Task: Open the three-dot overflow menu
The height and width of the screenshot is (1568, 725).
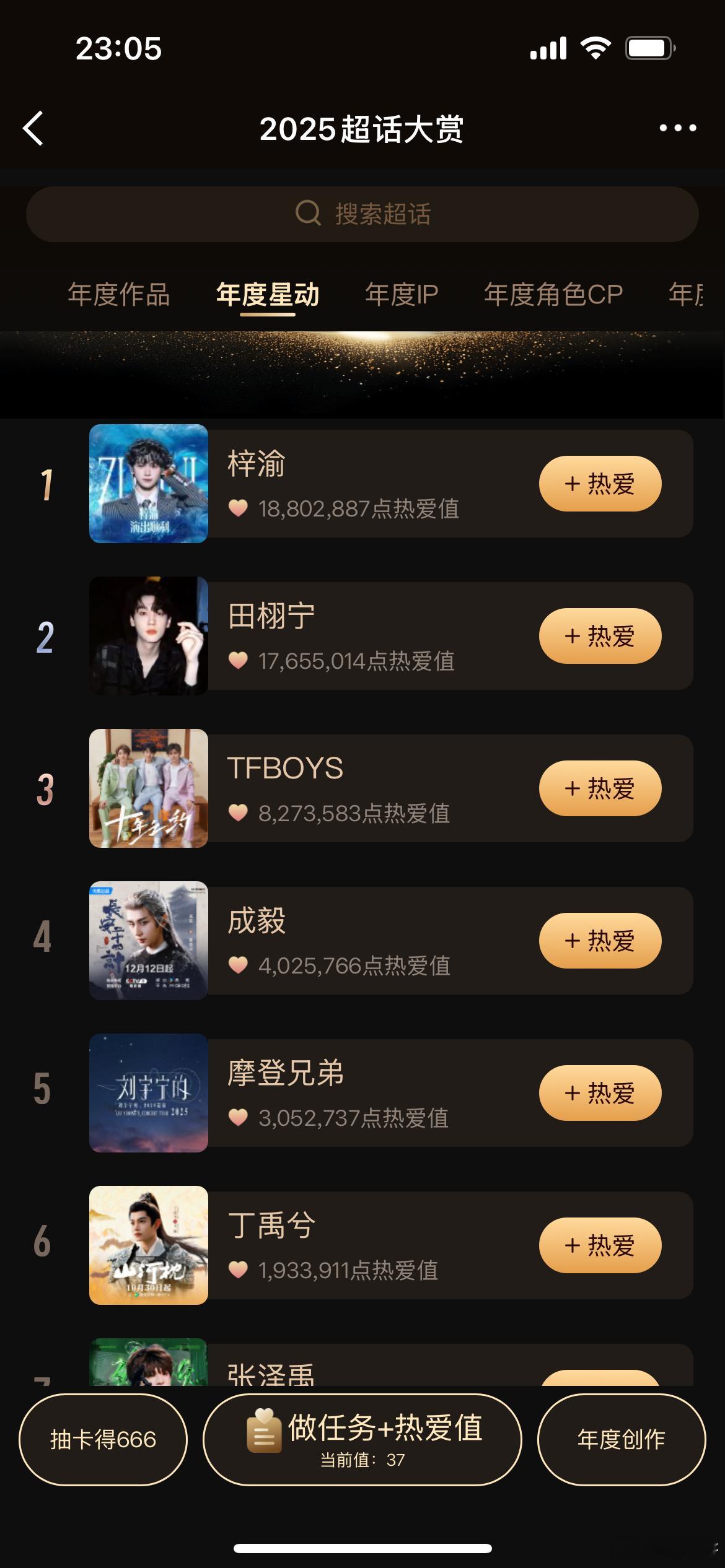Action: click(x=677, y=128)
